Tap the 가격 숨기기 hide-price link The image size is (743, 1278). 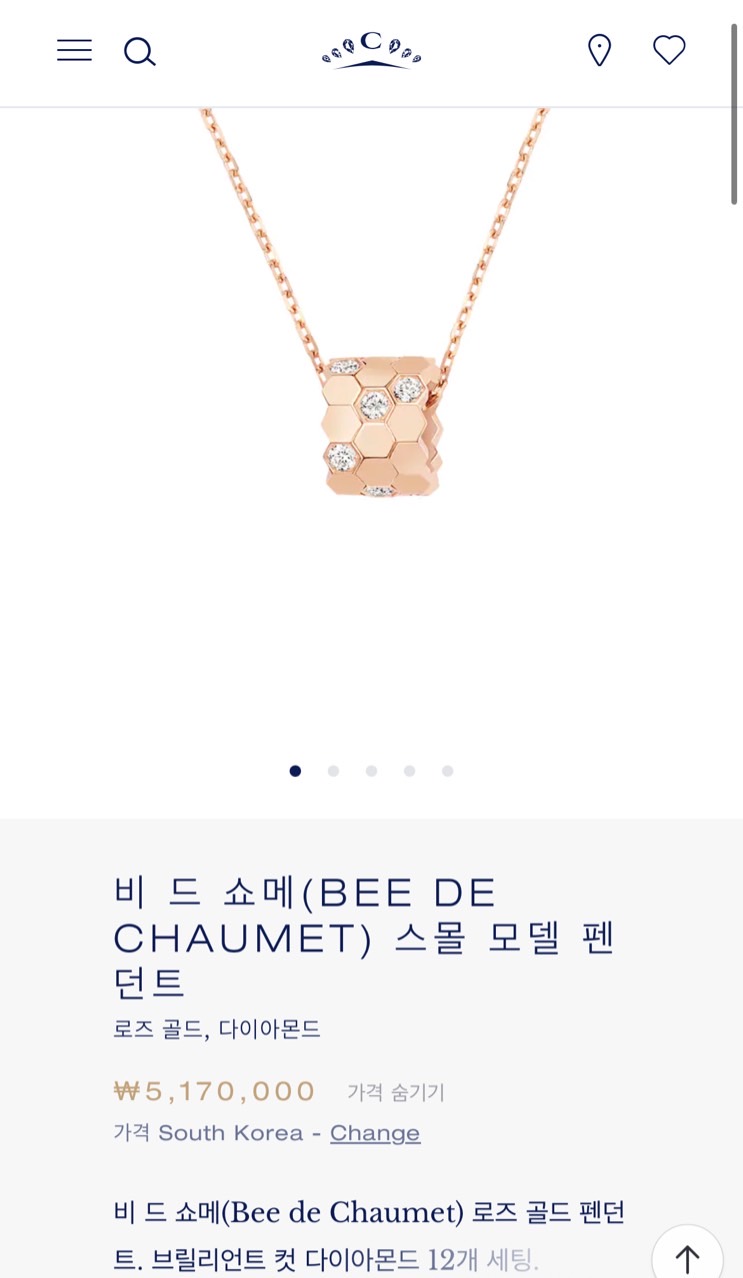[x=395, y=1092]
